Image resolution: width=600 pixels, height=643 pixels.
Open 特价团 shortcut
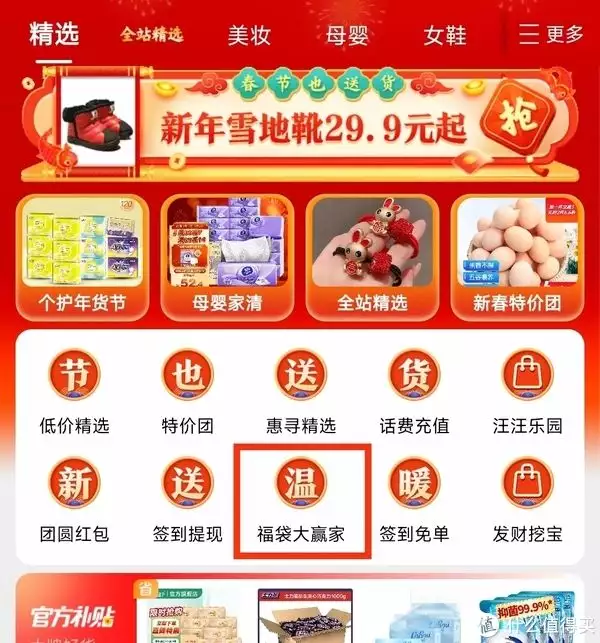pos(188,390)
